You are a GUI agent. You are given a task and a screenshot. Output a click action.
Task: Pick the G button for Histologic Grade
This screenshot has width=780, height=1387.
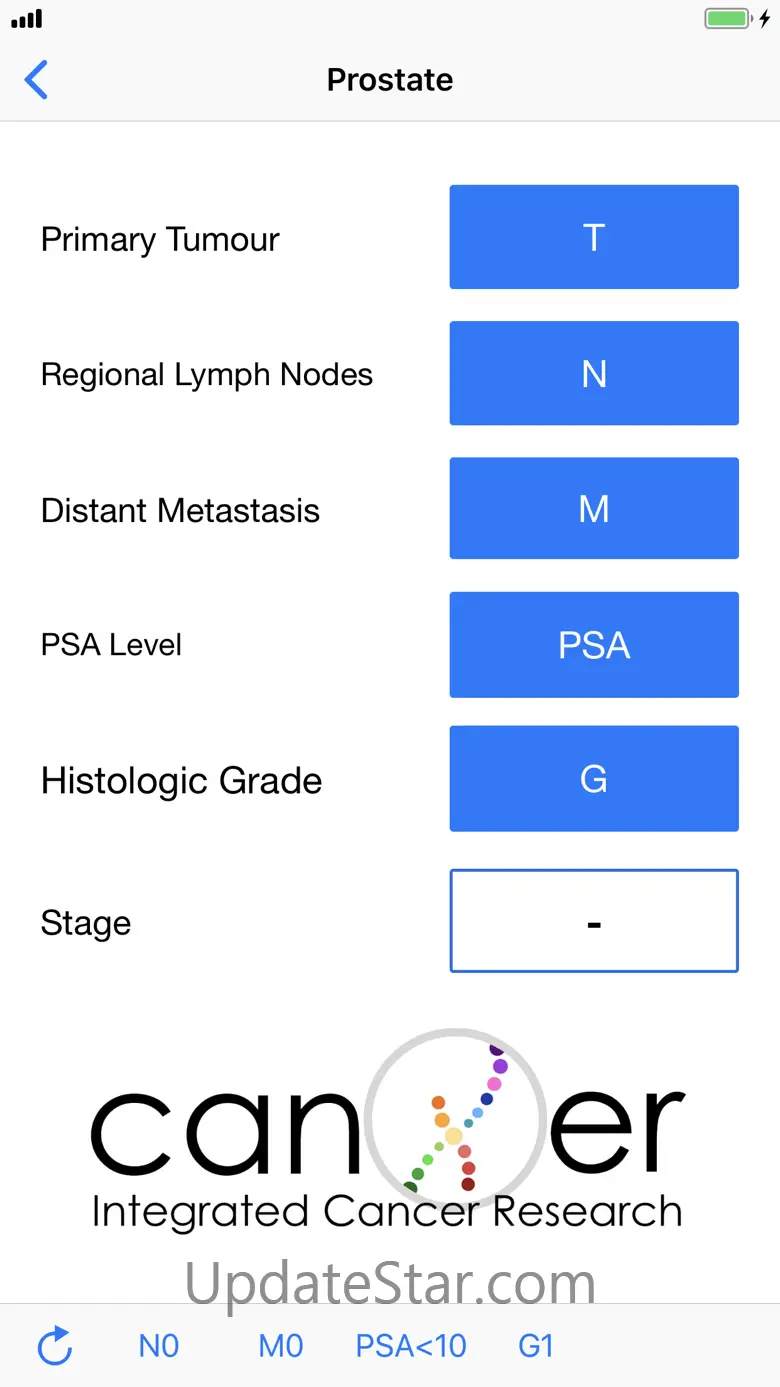point(594,779)
